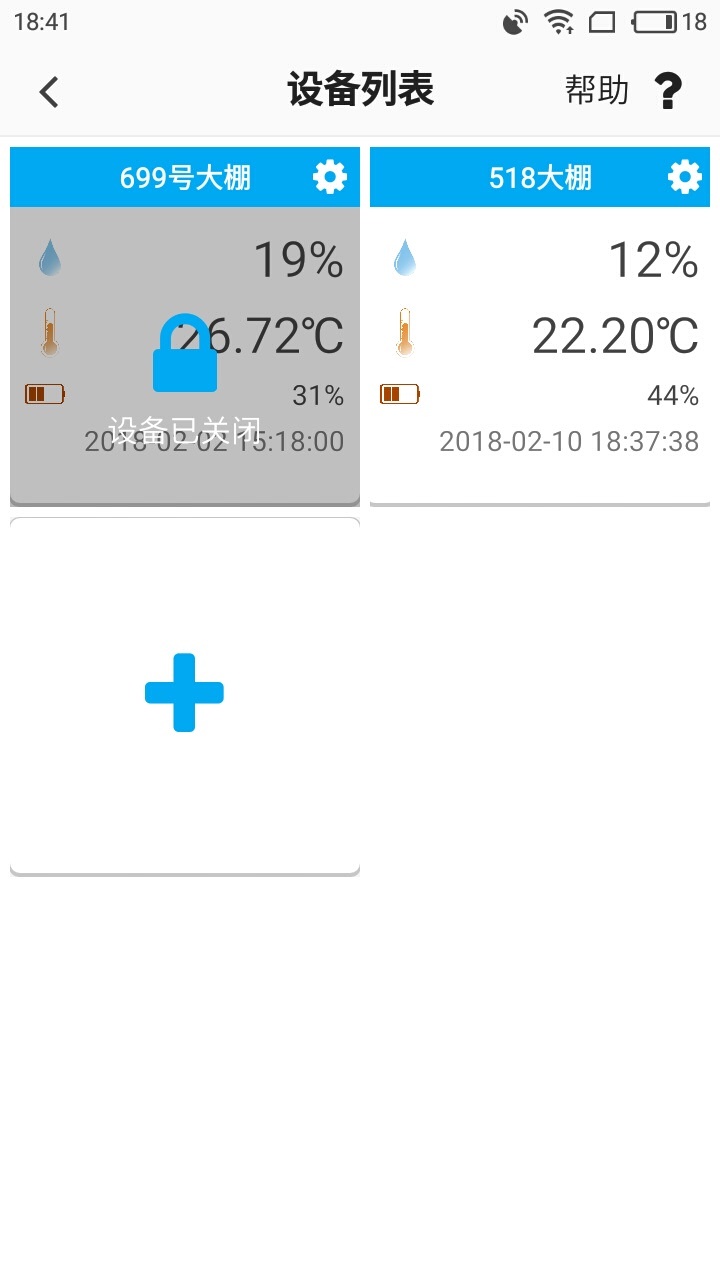Click the humidity droplet icon on 518大棚
Viewport: 720px width, 1280px height.
click(x=404, y=257)
